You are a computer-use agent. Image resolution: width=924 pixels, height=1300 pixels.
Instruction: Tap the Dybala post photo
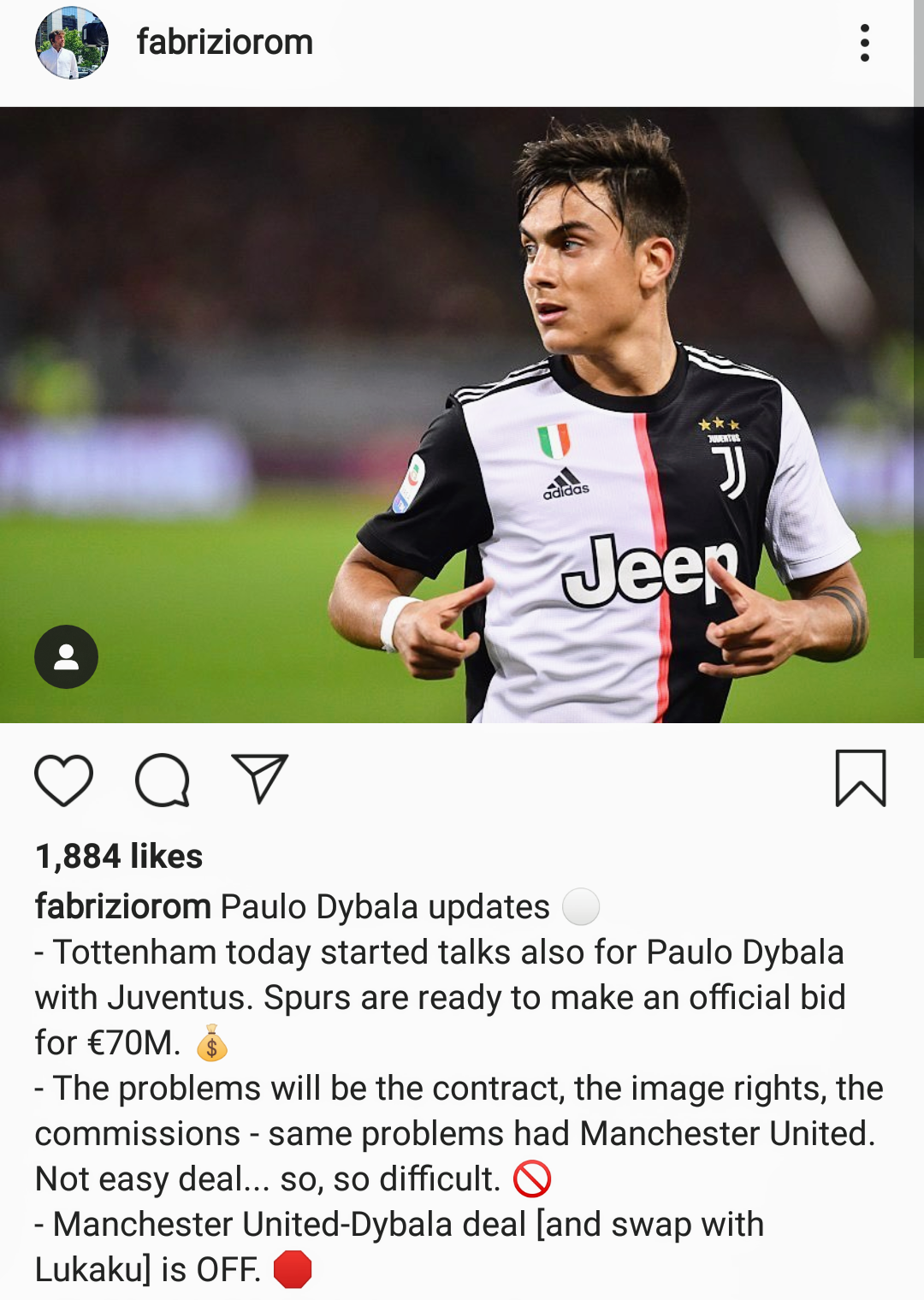click(x=462, y=415)
